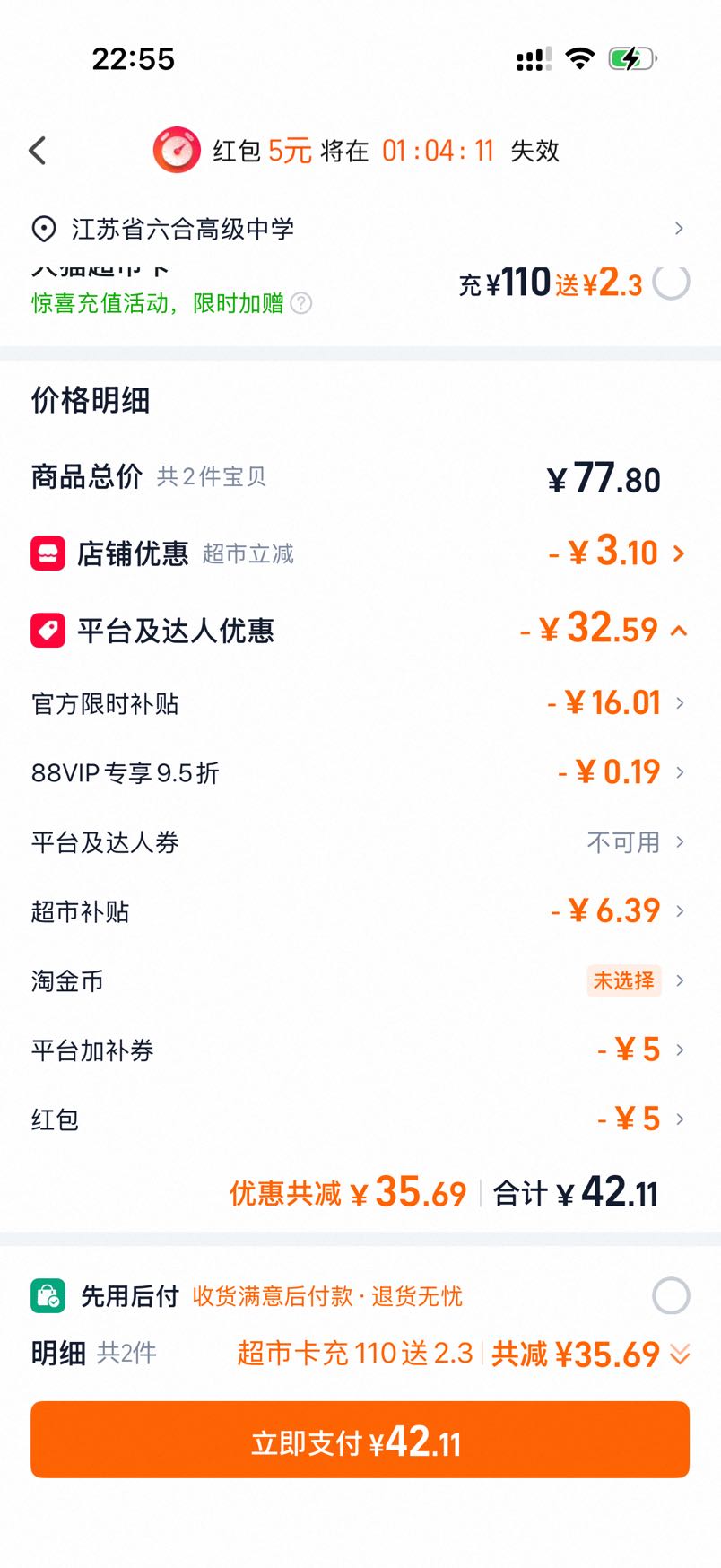Go back using the top-left arrow
The image size is (721, 1568).
[x=38, y=151]
